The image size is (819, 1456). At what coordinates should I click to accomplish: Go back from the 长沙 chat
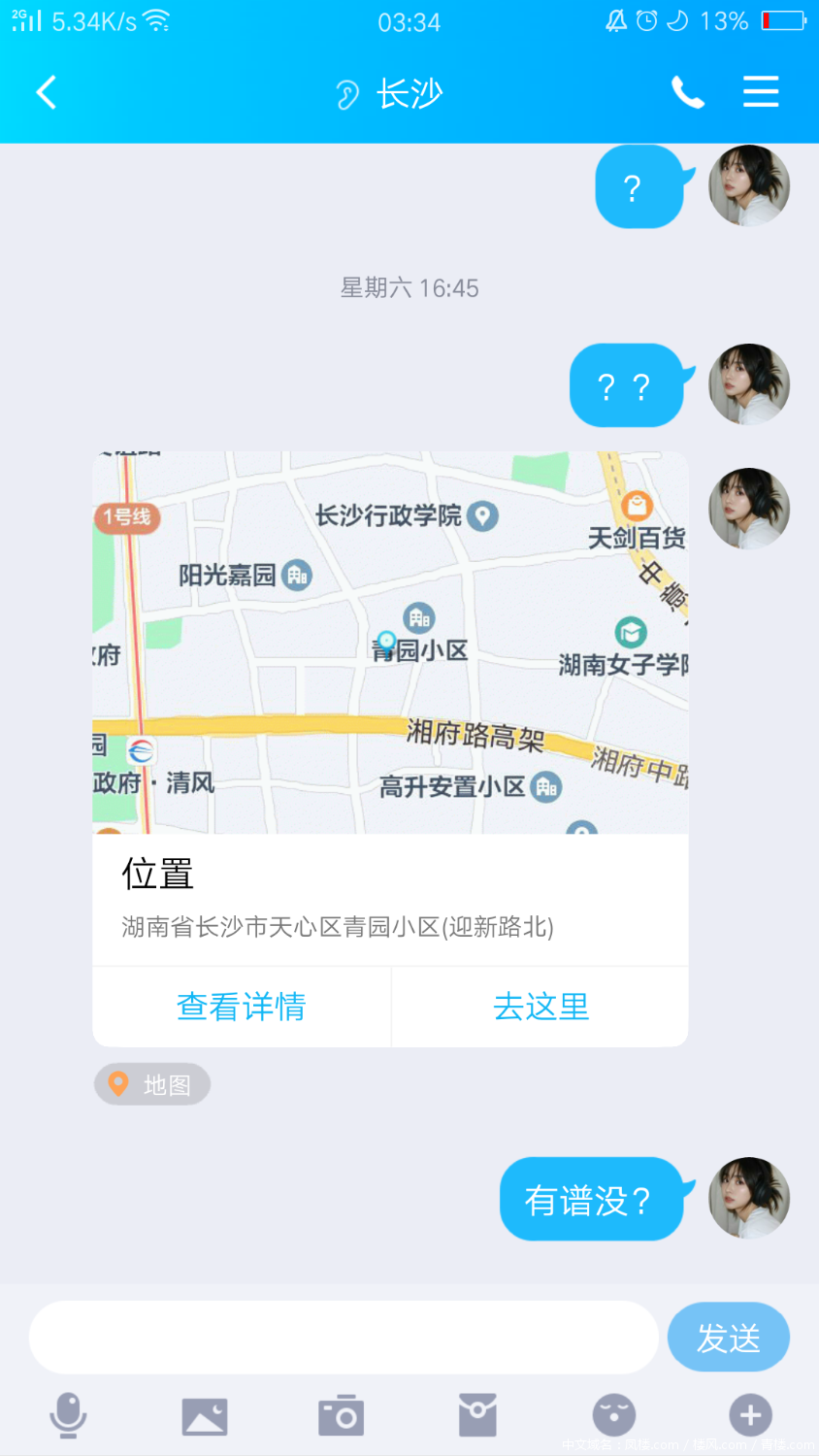[46, 93]
